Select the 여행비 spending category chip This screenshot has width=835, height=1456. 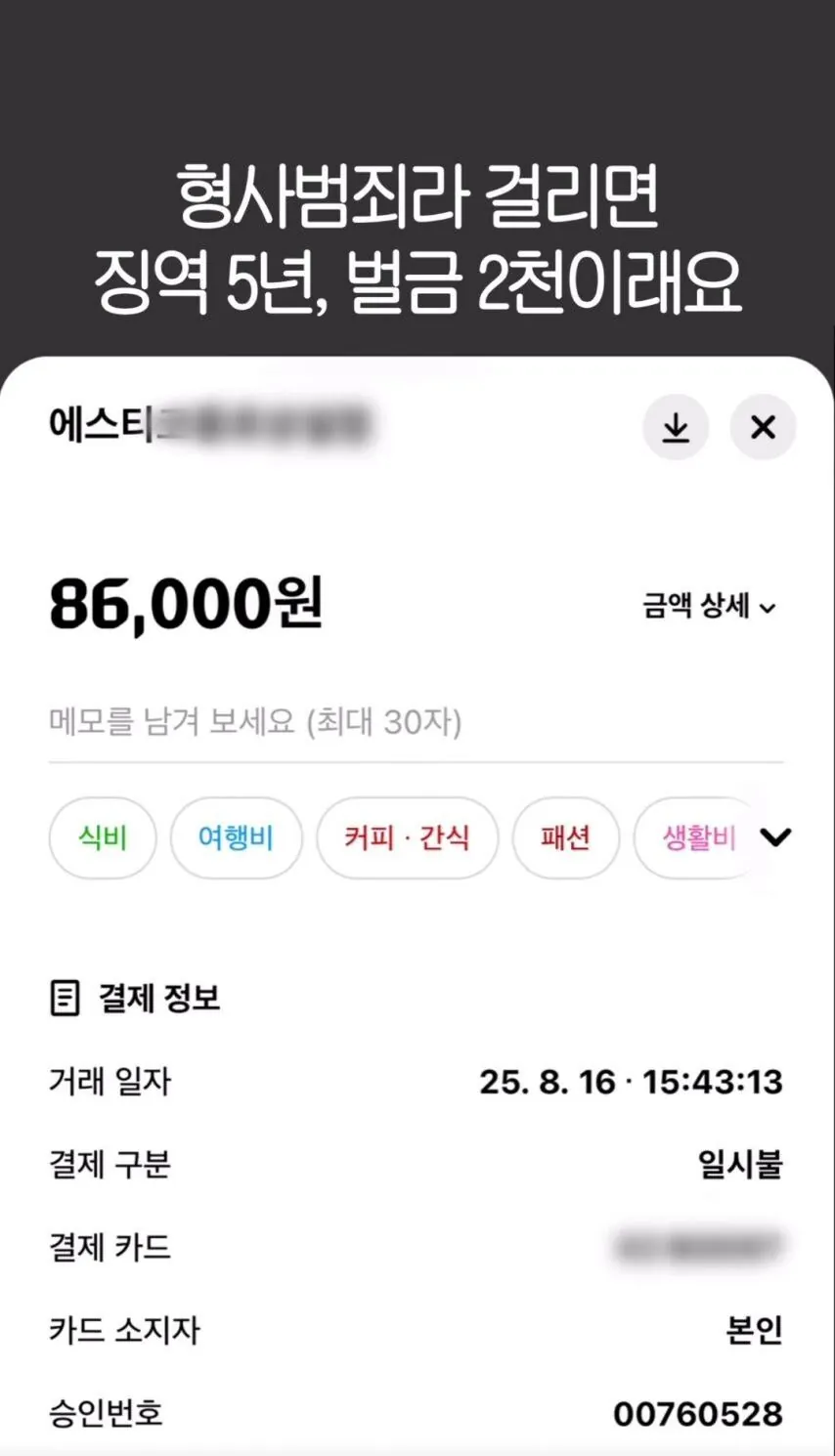pos(236,837)
